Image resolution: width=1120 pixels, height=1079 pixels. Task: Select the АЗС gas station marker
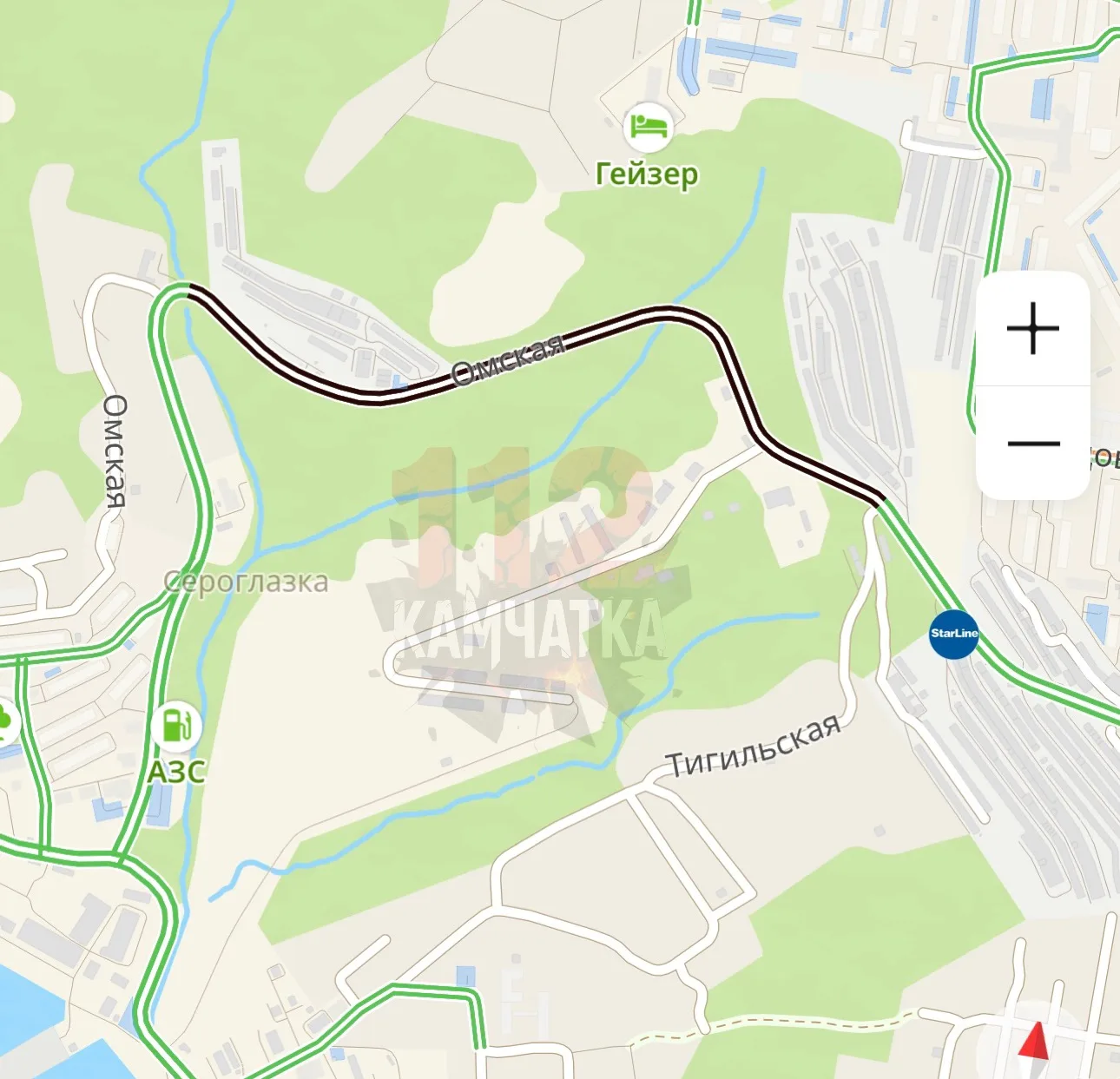[x=176, y=726]
